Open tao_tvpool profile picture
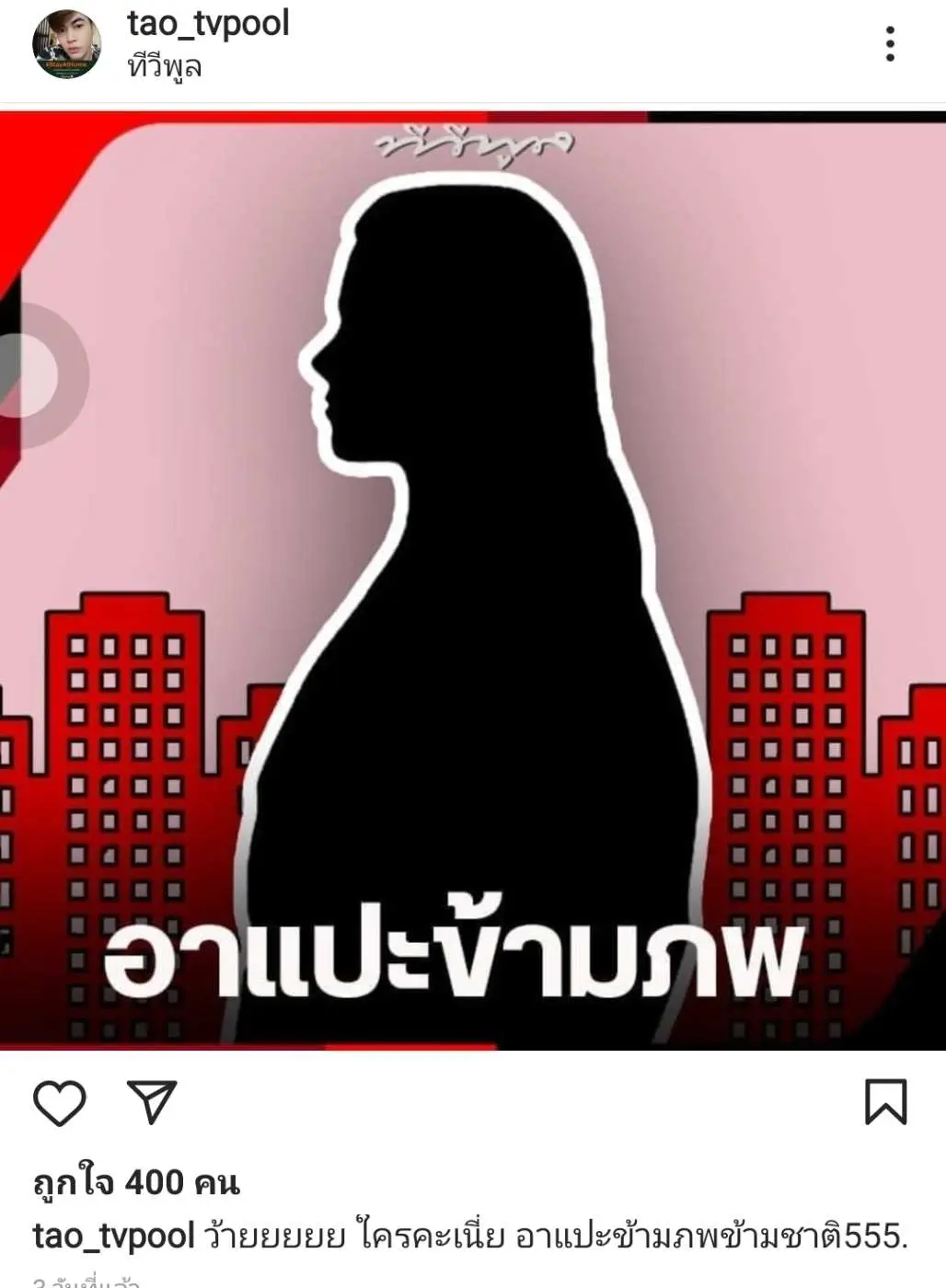Viewport: 946px width, 1288px height. click(66, 44)
